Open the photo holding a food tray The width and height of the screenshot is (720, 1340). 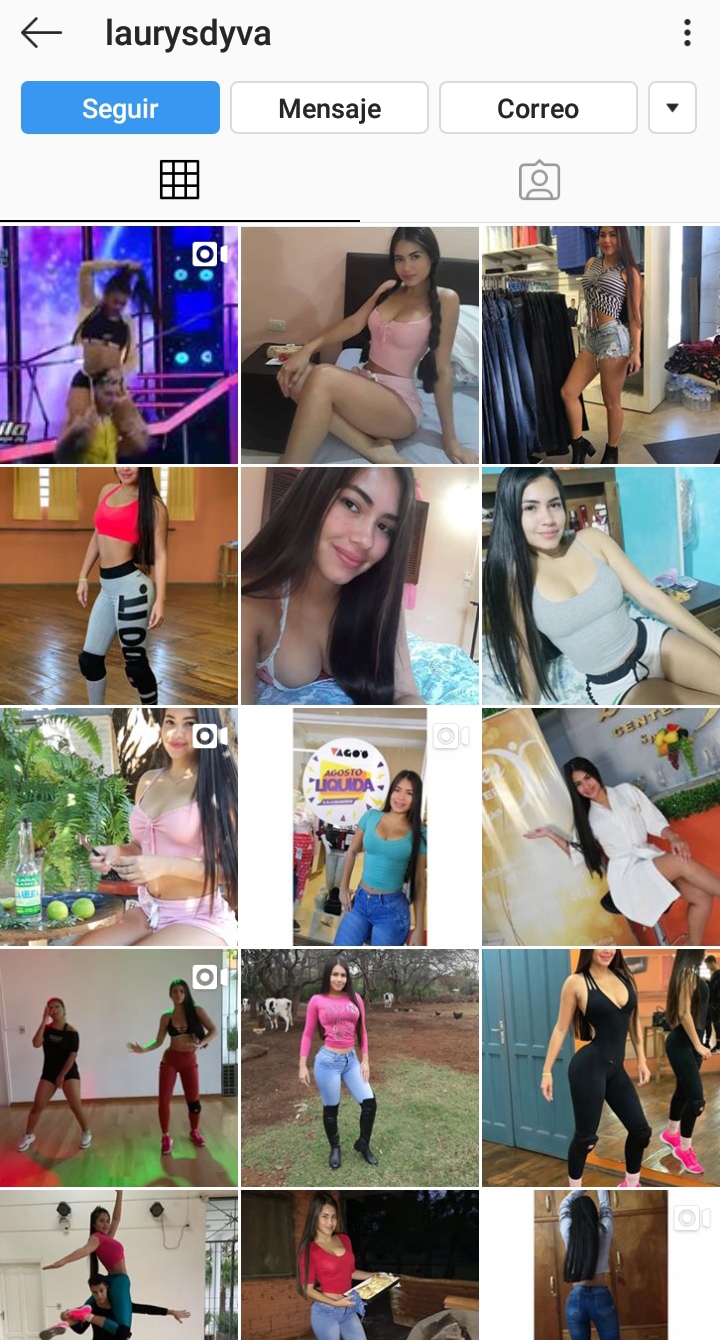(360, 1265)
